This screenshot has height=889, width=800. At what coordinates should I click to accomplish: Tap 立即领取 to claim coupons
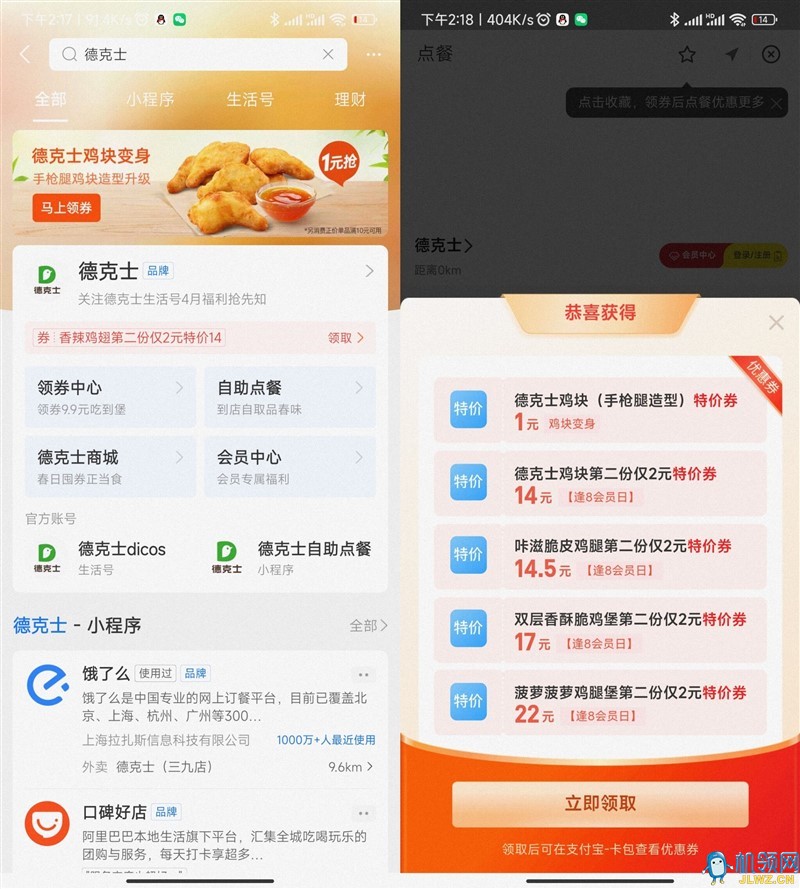(x=600, y=804)
